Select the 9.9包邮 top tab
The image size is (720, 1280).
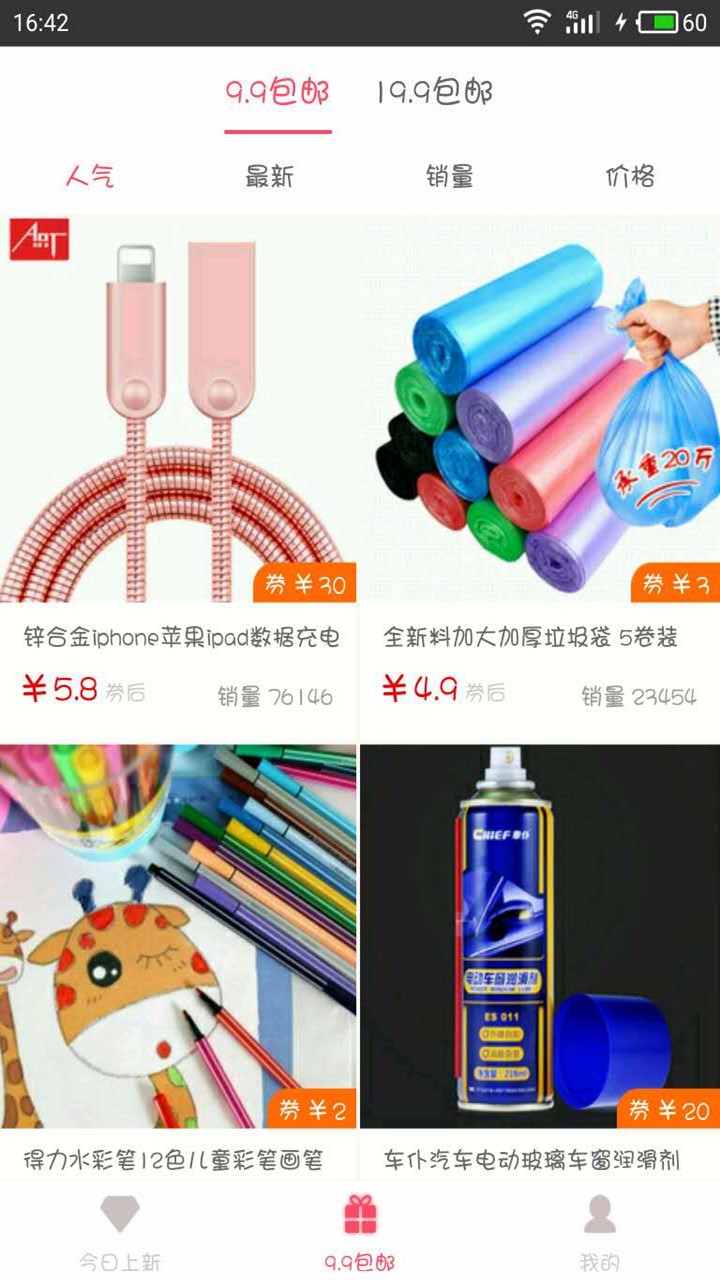pyautogui.click(x=277, y=93)
